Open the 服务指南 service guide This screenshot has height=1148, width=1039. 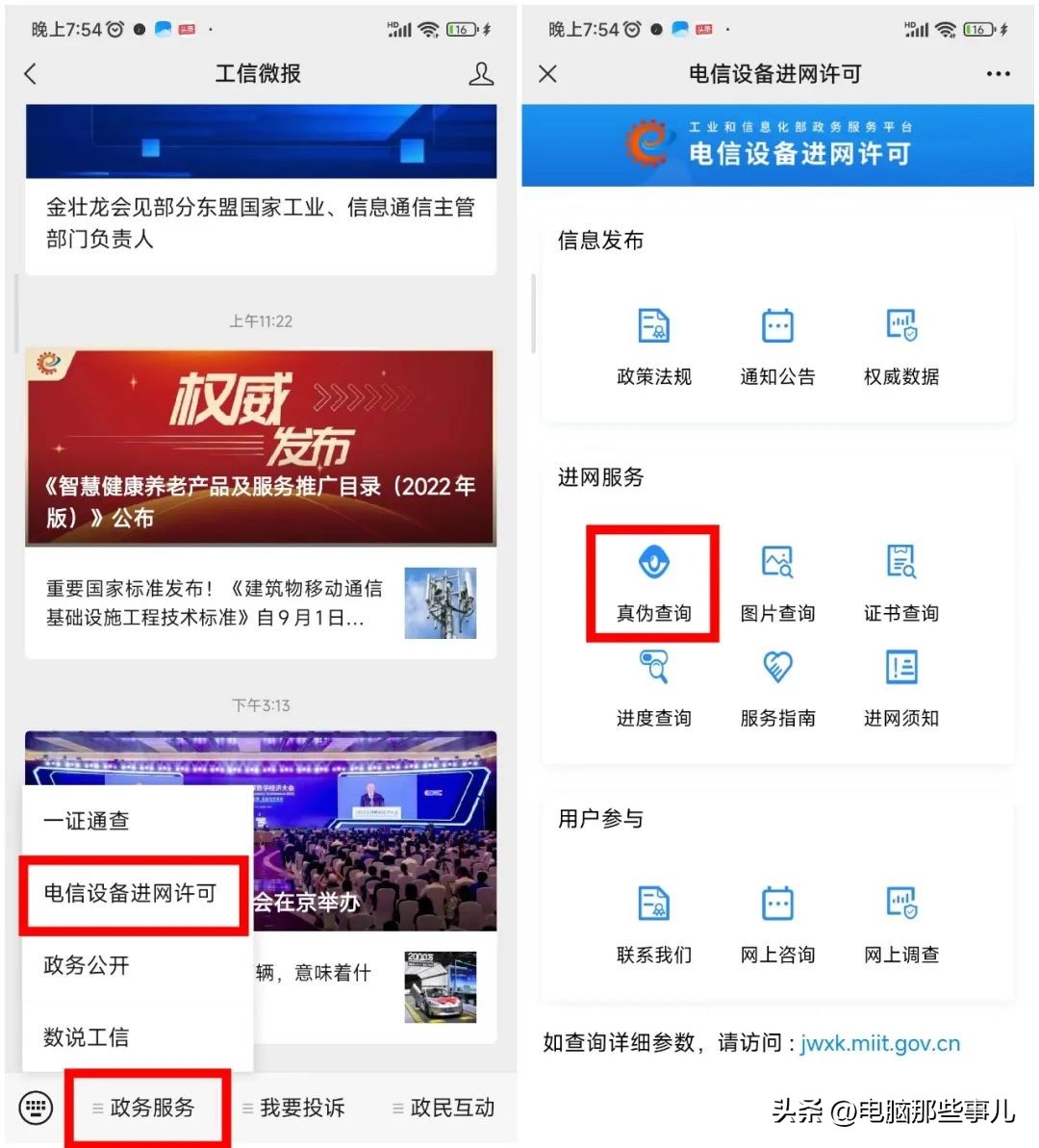776,686
